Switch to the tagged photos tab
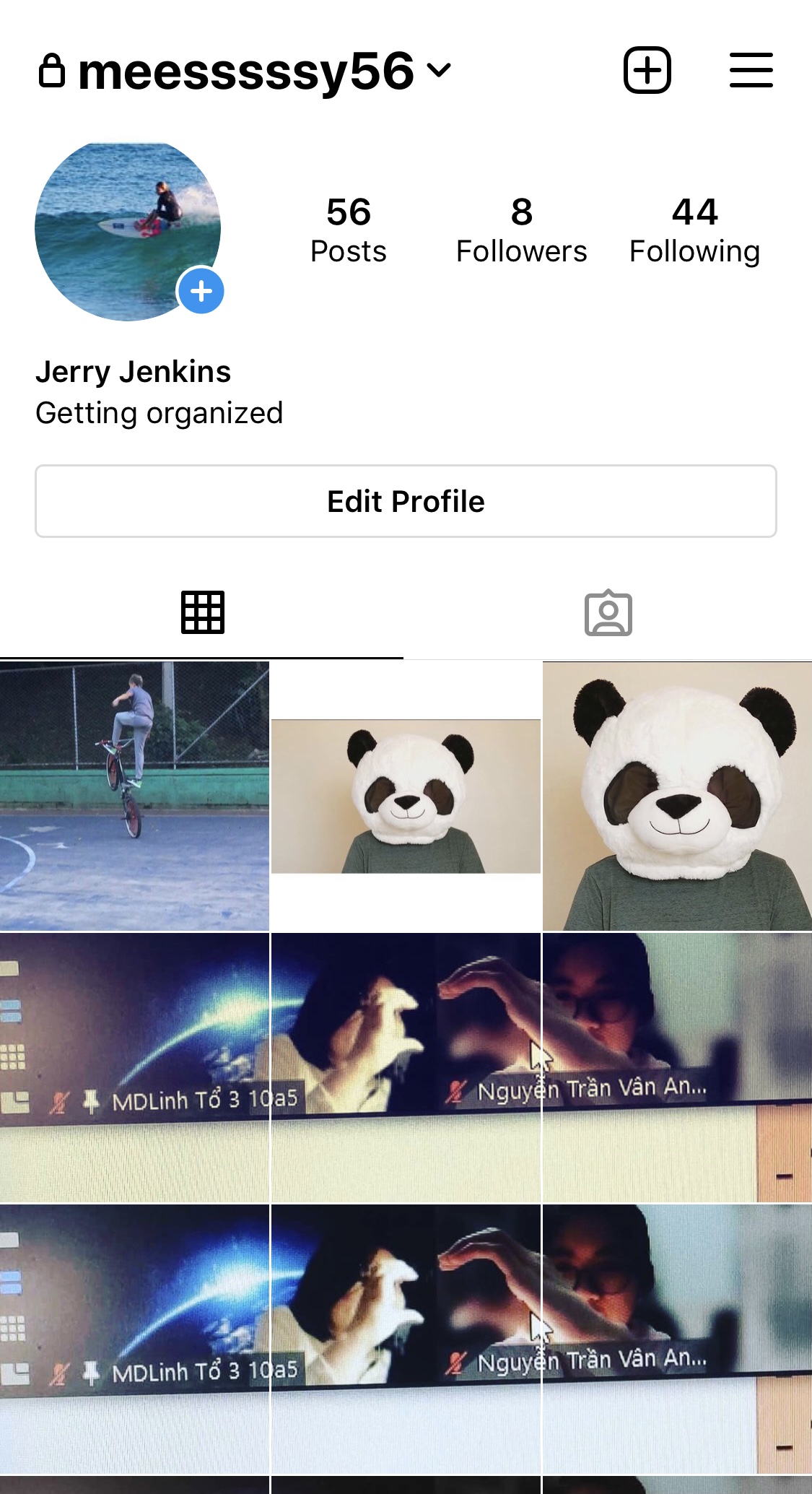The image size is (812, 1494). point(608,614)
